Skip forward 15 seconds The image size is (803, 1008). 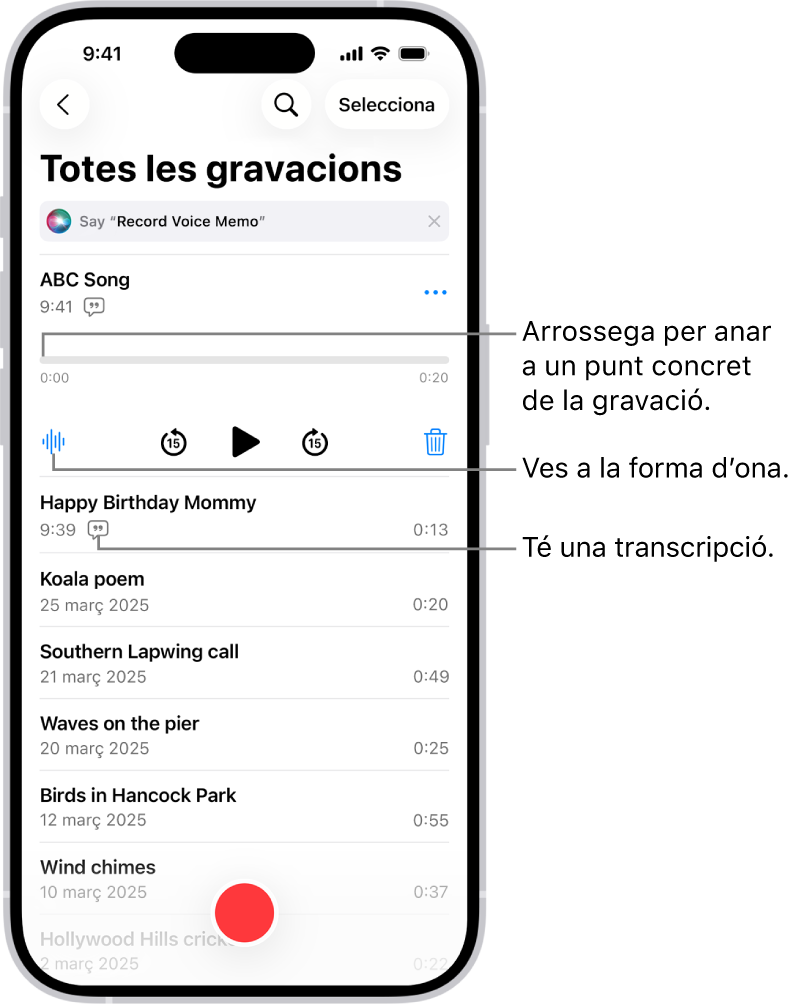click(315, 442)
